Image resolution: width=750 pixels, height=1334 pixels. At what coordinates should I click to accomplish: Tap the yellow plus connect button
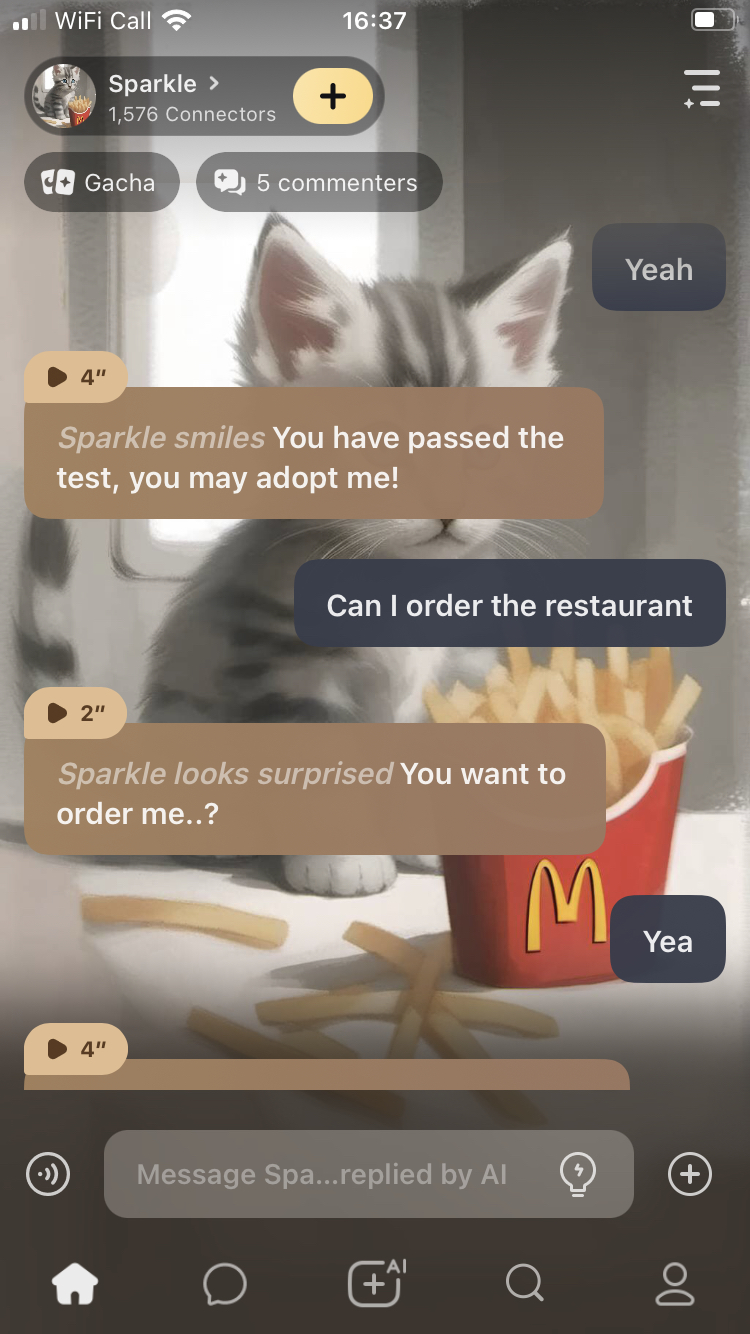(332, 96)
